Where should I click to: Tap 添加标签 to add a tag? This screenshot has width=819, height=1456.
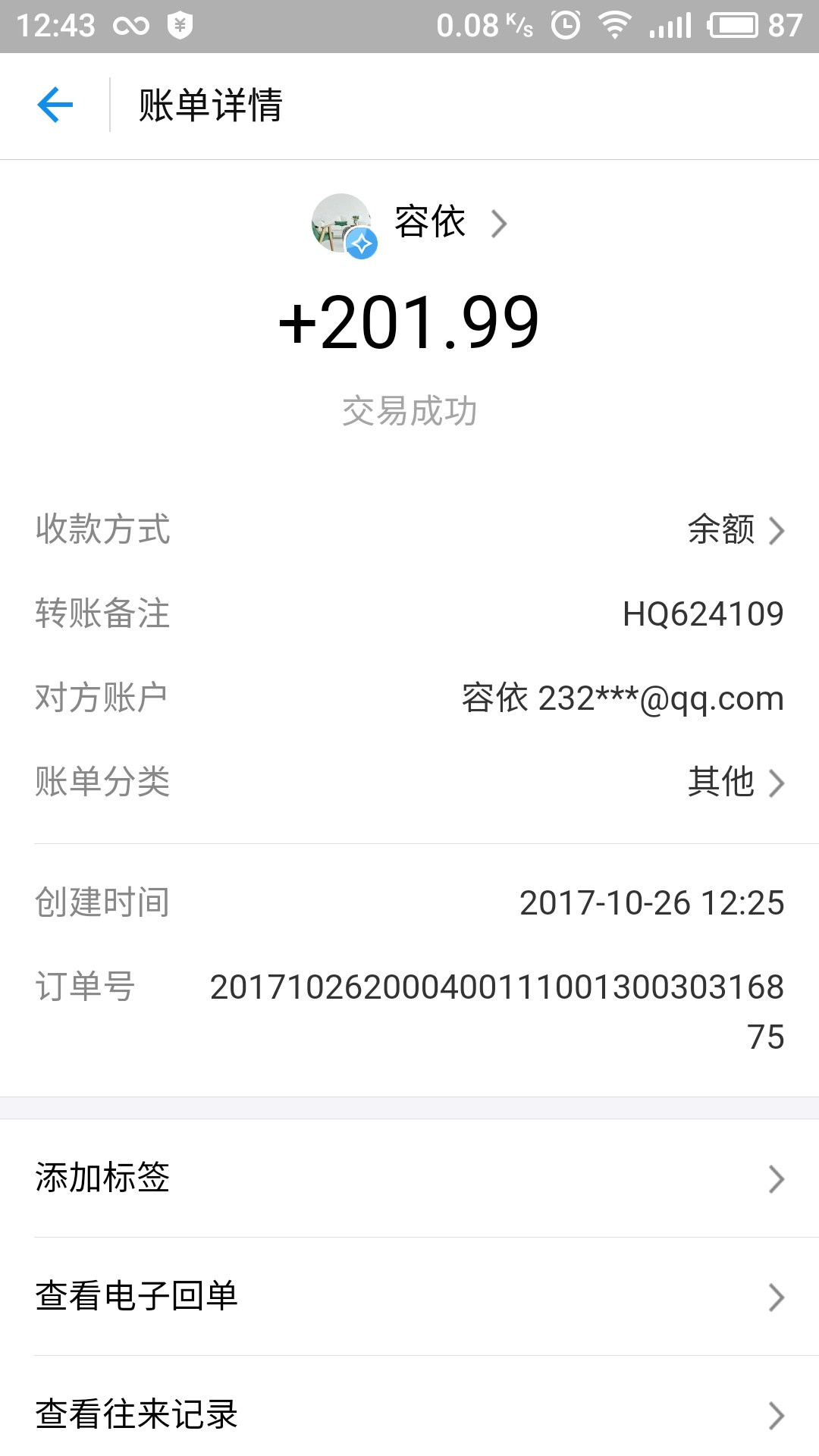click(x=409, y=1178)
